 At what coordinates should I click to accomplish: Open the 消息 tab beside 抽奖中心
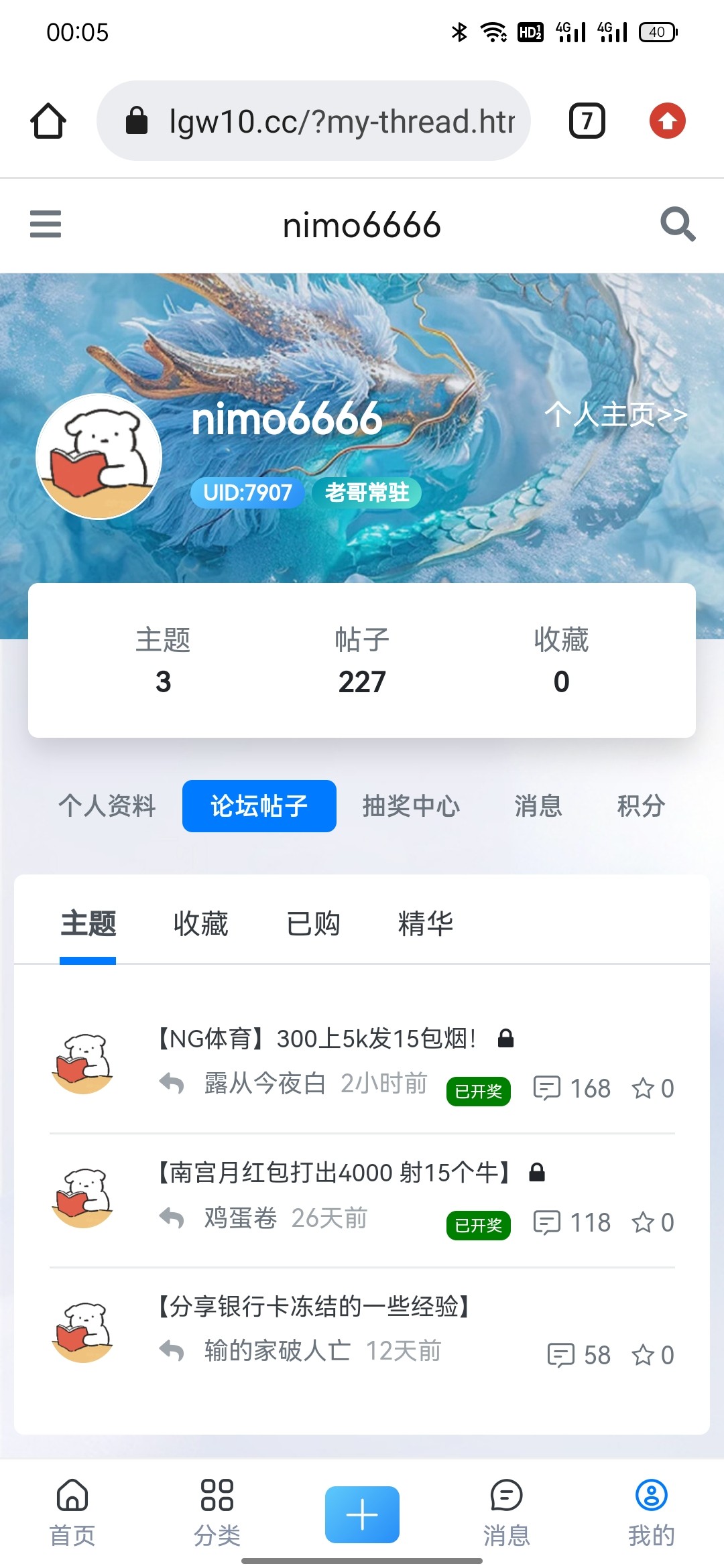(538, 805)
